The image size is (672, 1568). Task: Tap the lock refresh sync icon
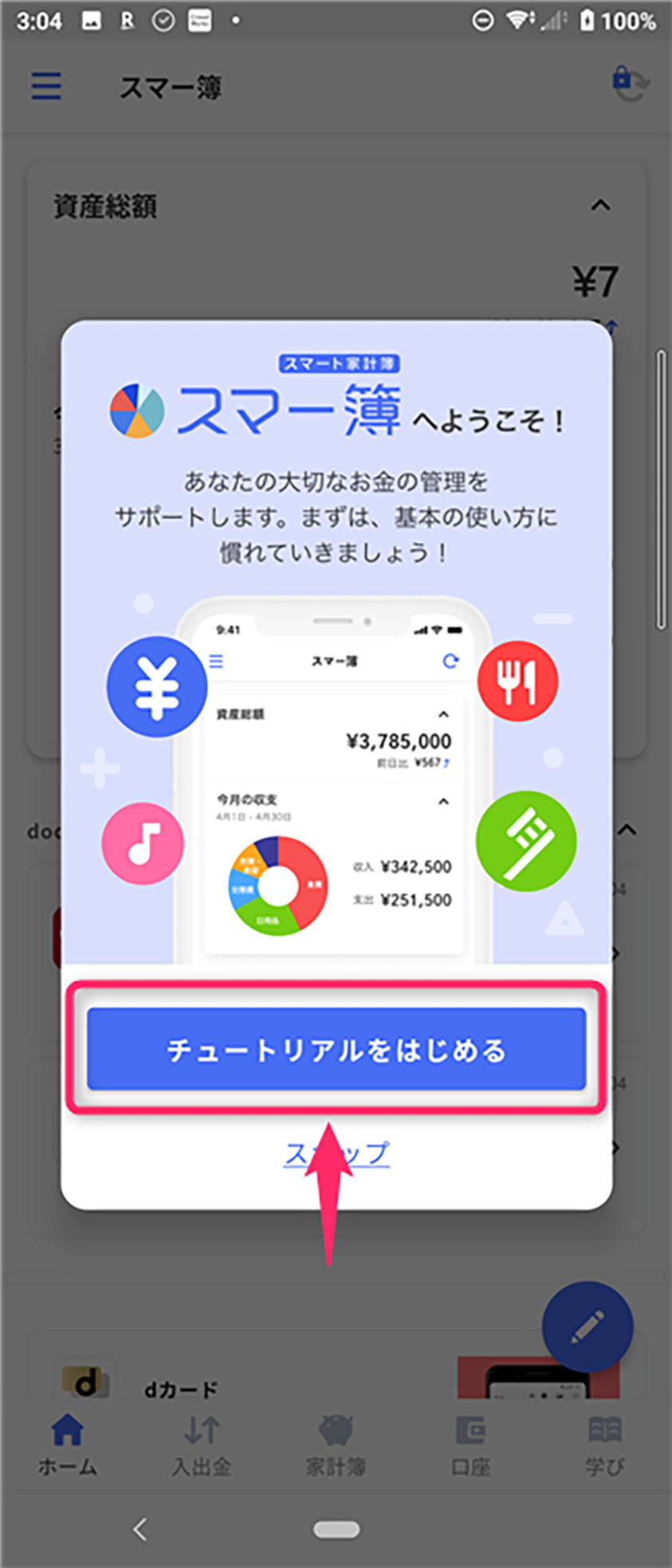click(630, 84)
